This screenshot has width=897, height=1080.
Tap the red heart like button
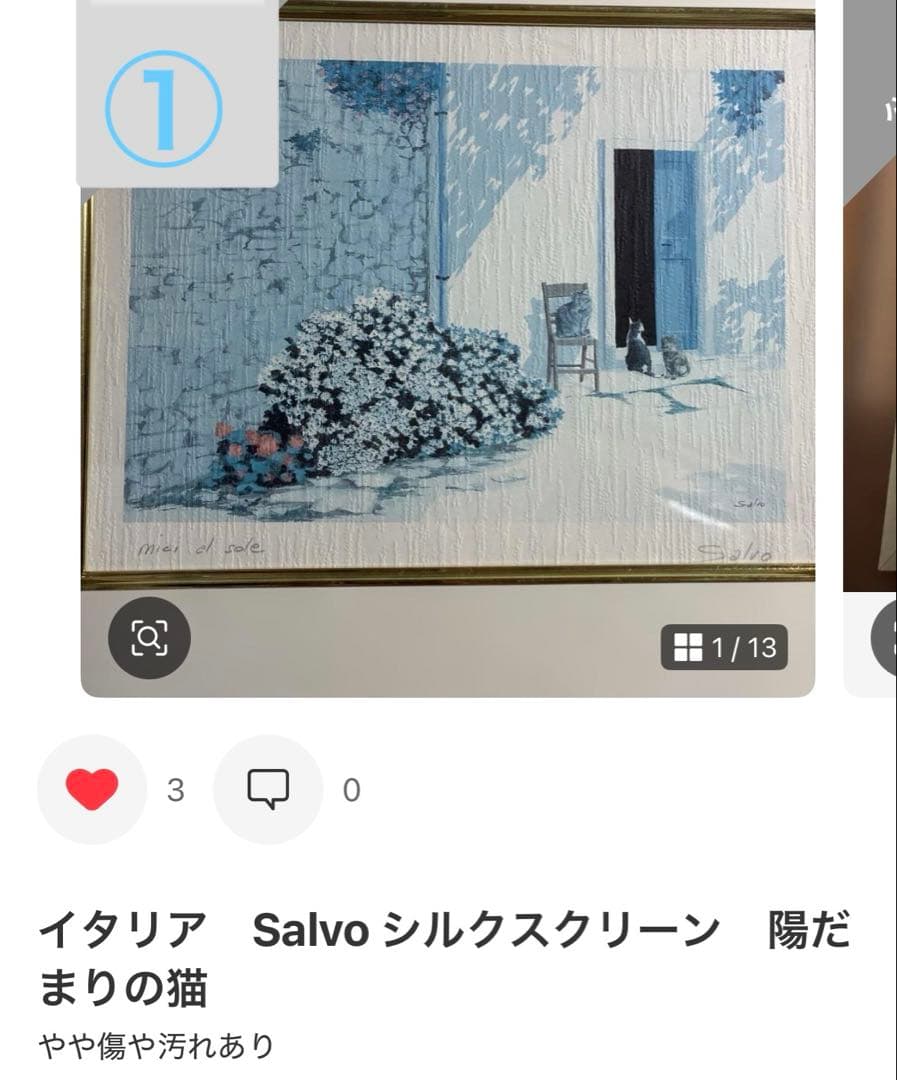(92, 790)
